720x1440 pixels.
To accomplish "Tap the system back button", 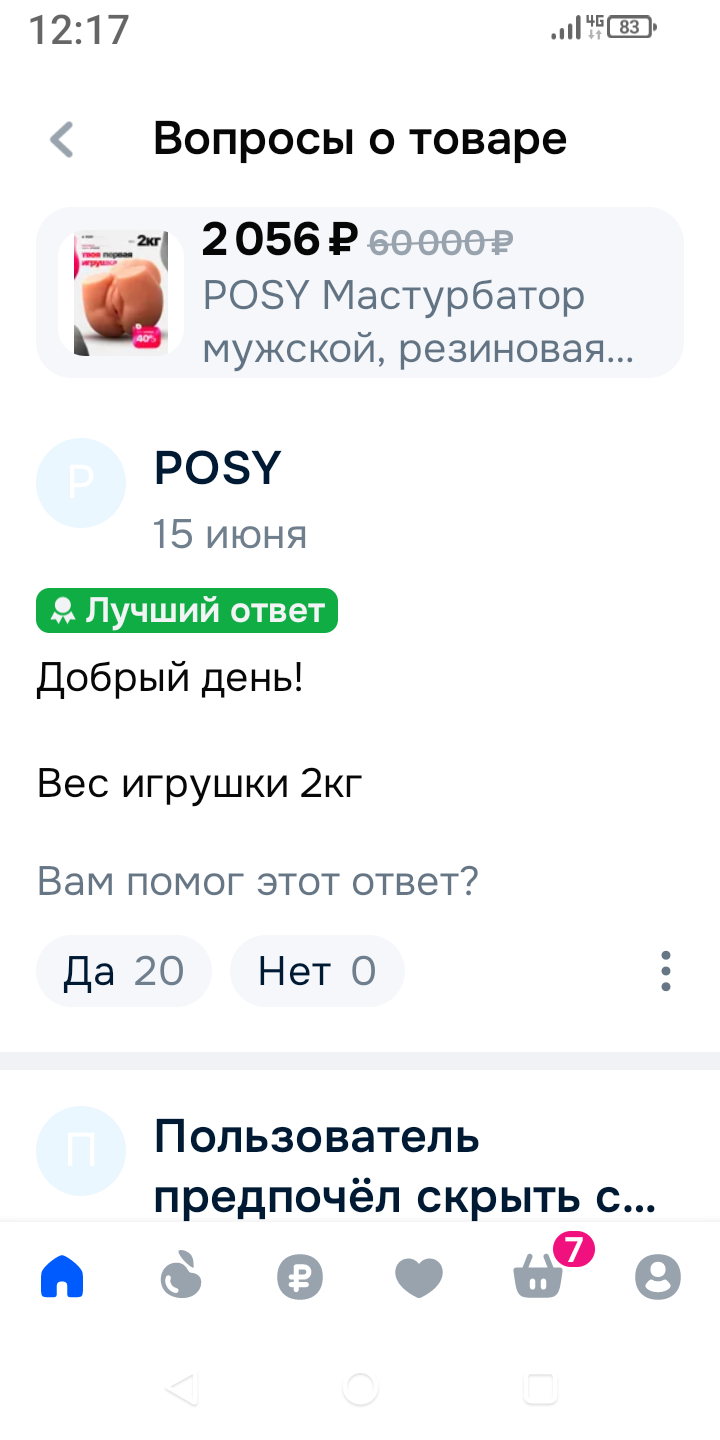I will pyautogui.click(x=181, y=1388).
